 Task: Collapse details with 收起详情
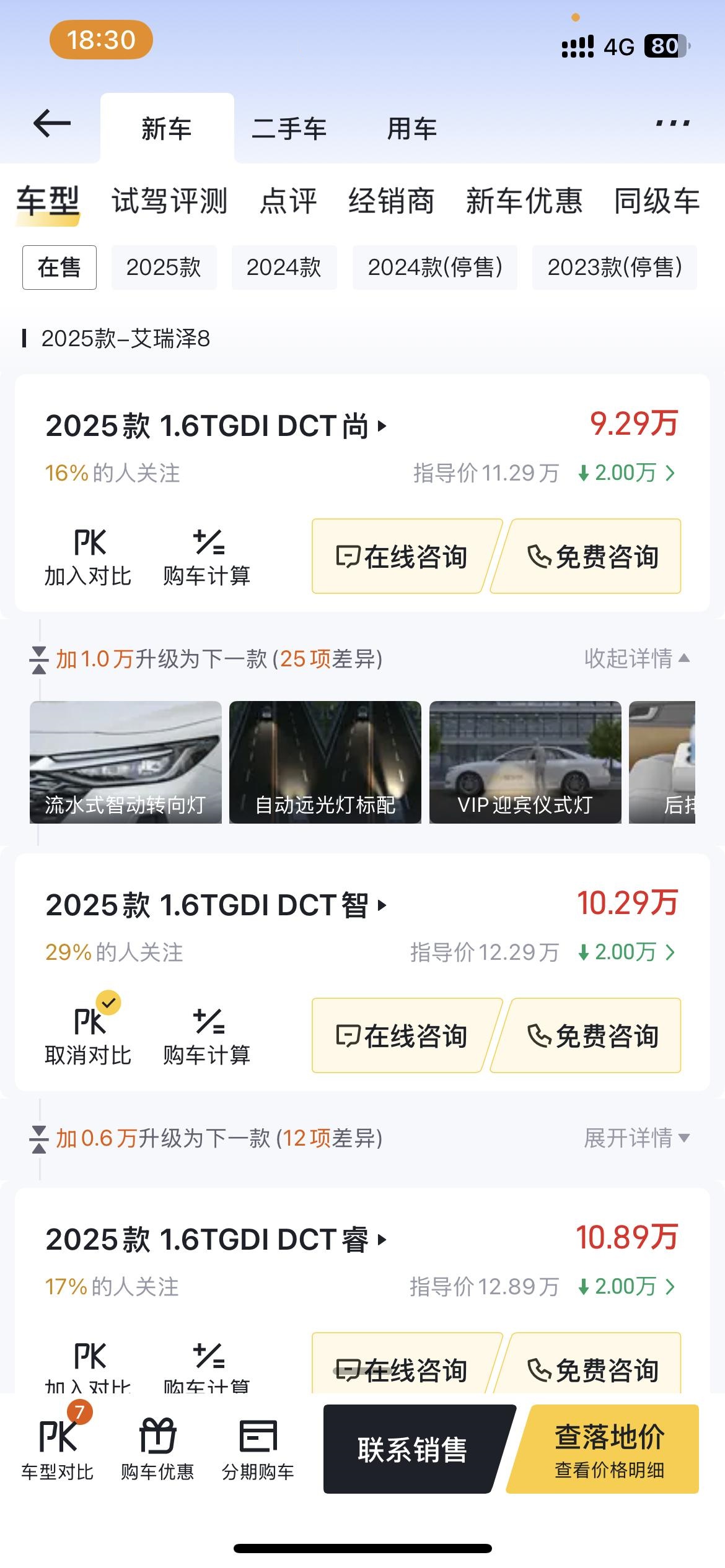[x=636, y=658]
